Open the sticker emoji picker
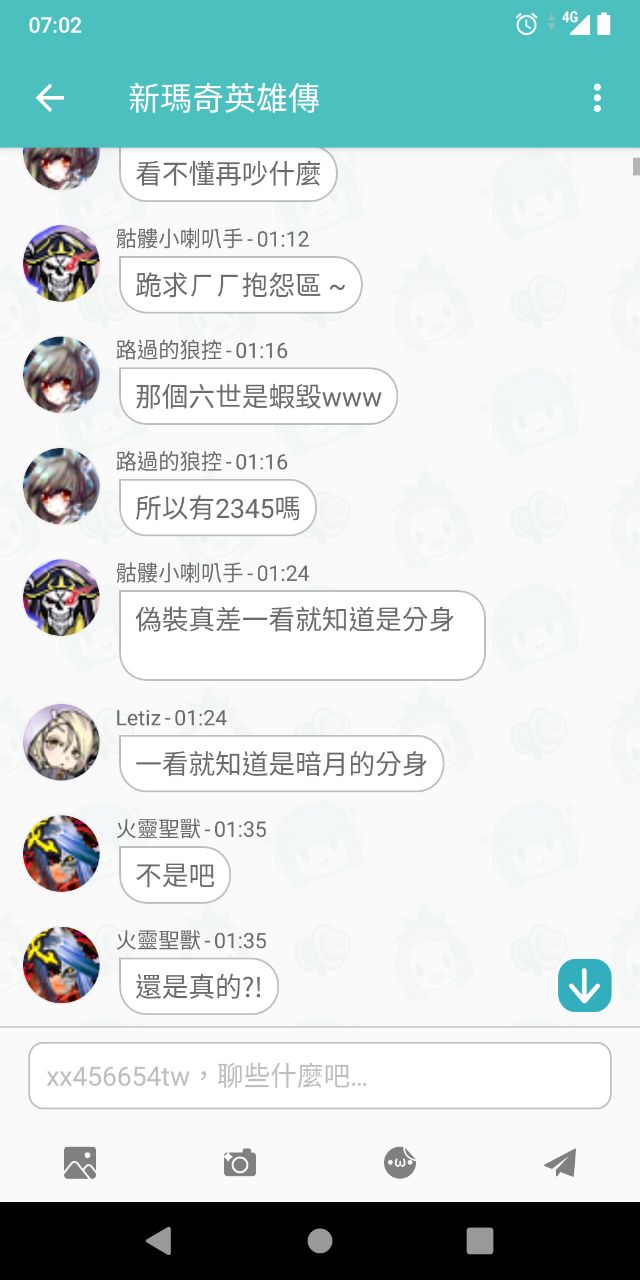Screen dimensions: 640x1280 click(400, 1163)
